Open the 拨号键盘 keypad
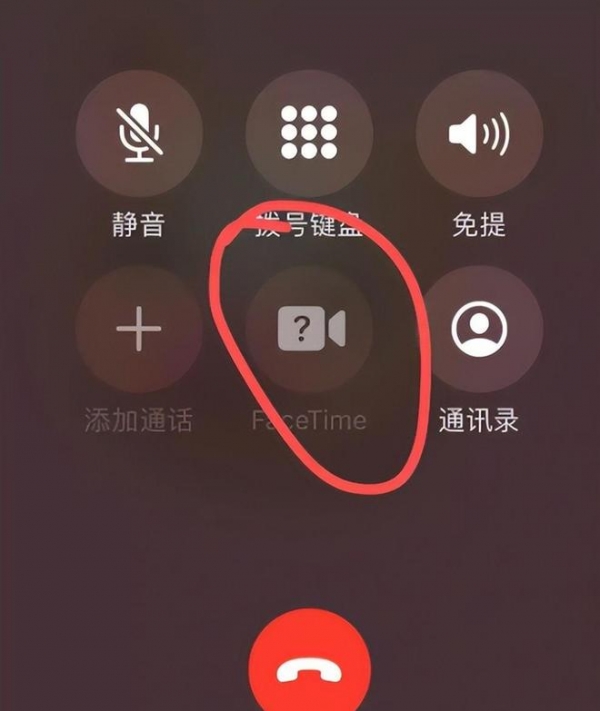600x711 pixels. click(309, 134)
